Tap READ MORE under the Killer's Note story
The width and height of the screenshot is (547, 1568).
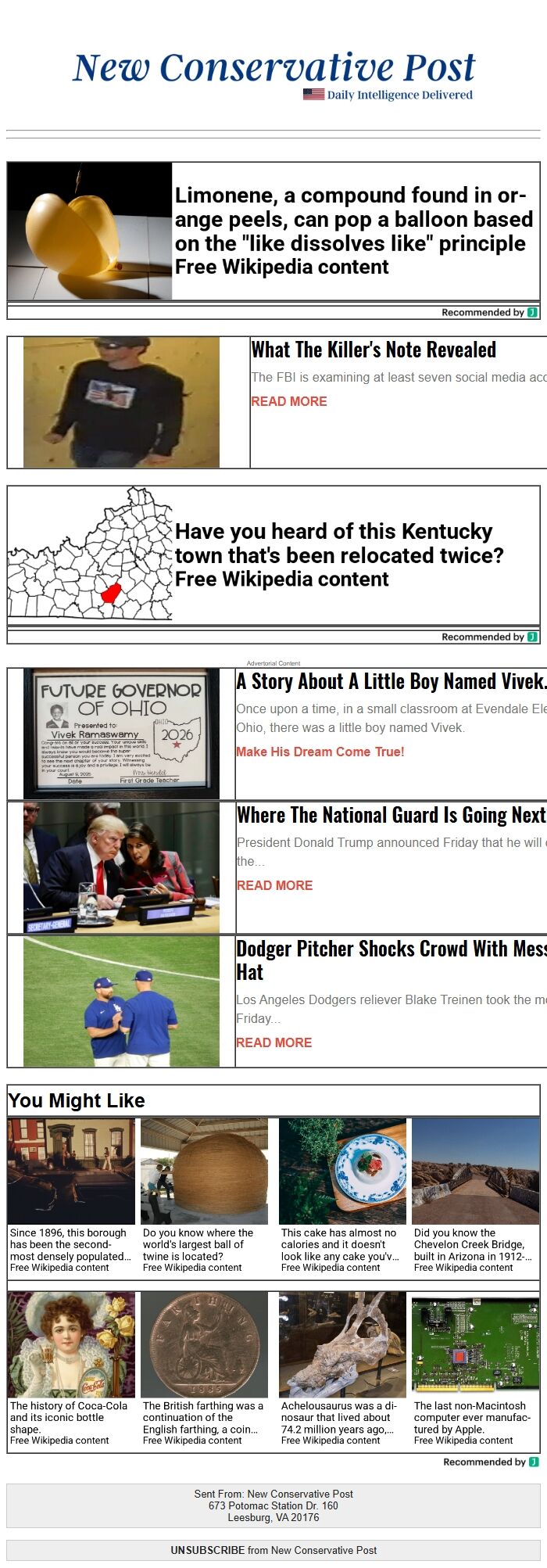tap(288, 401)
